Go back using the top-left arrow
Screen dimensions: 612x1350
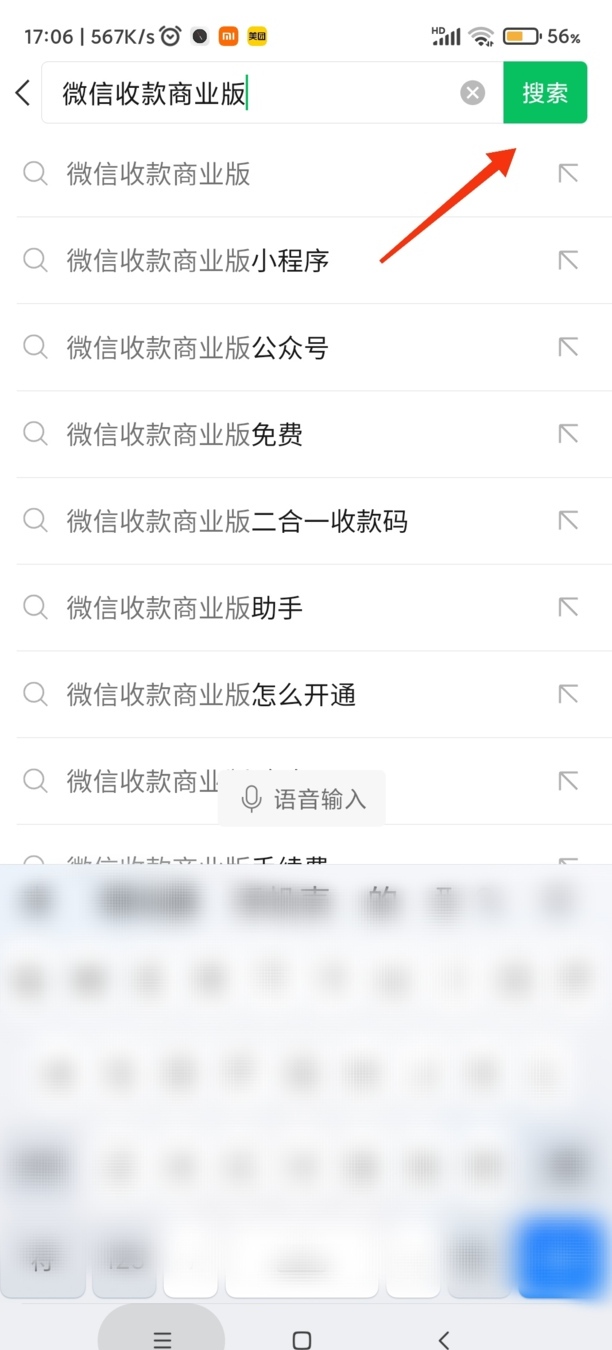click(23, 93)
